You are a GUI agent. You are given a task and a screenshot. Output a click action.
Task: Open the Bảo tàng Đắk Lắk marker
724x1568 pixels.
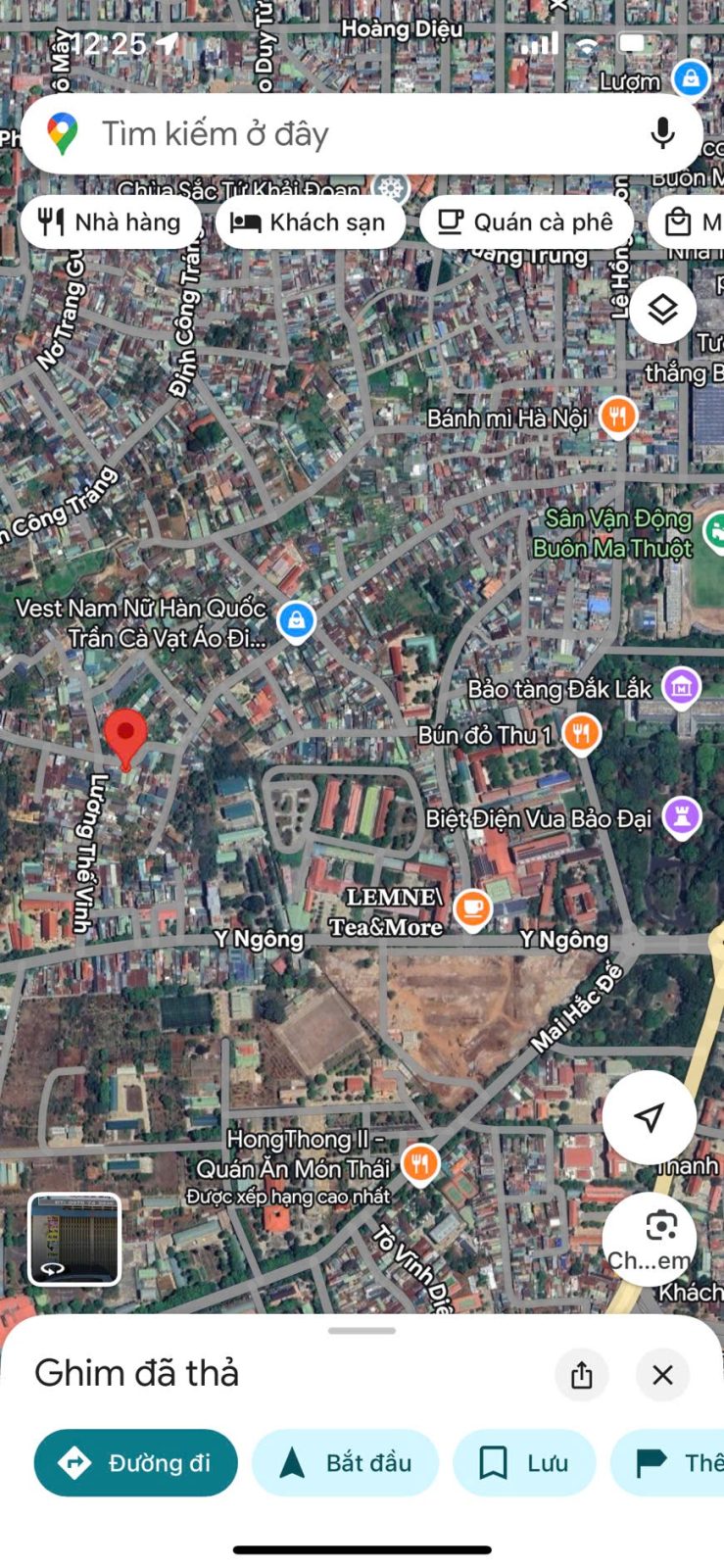coord(682,688)
